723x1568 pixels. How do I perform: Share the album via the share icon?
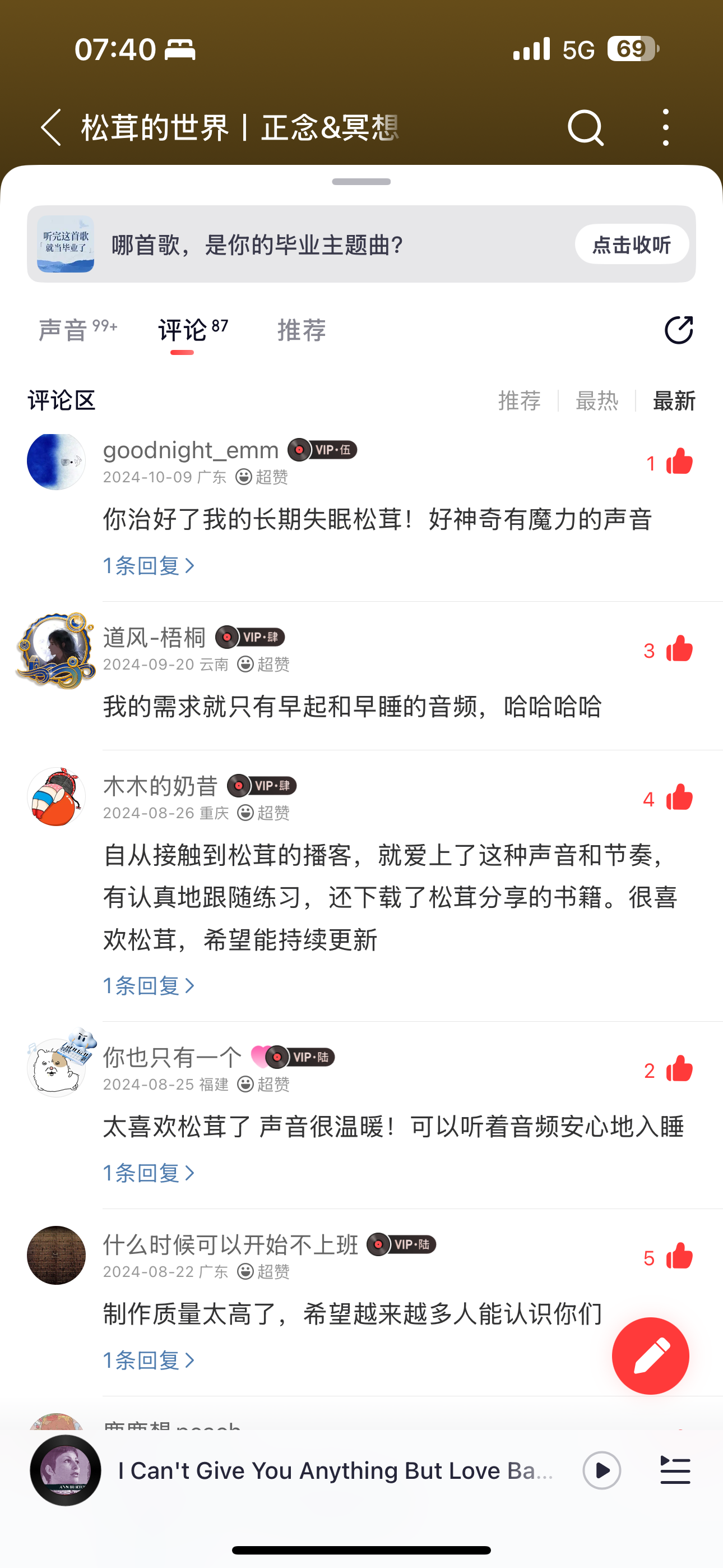click(679, 330)
